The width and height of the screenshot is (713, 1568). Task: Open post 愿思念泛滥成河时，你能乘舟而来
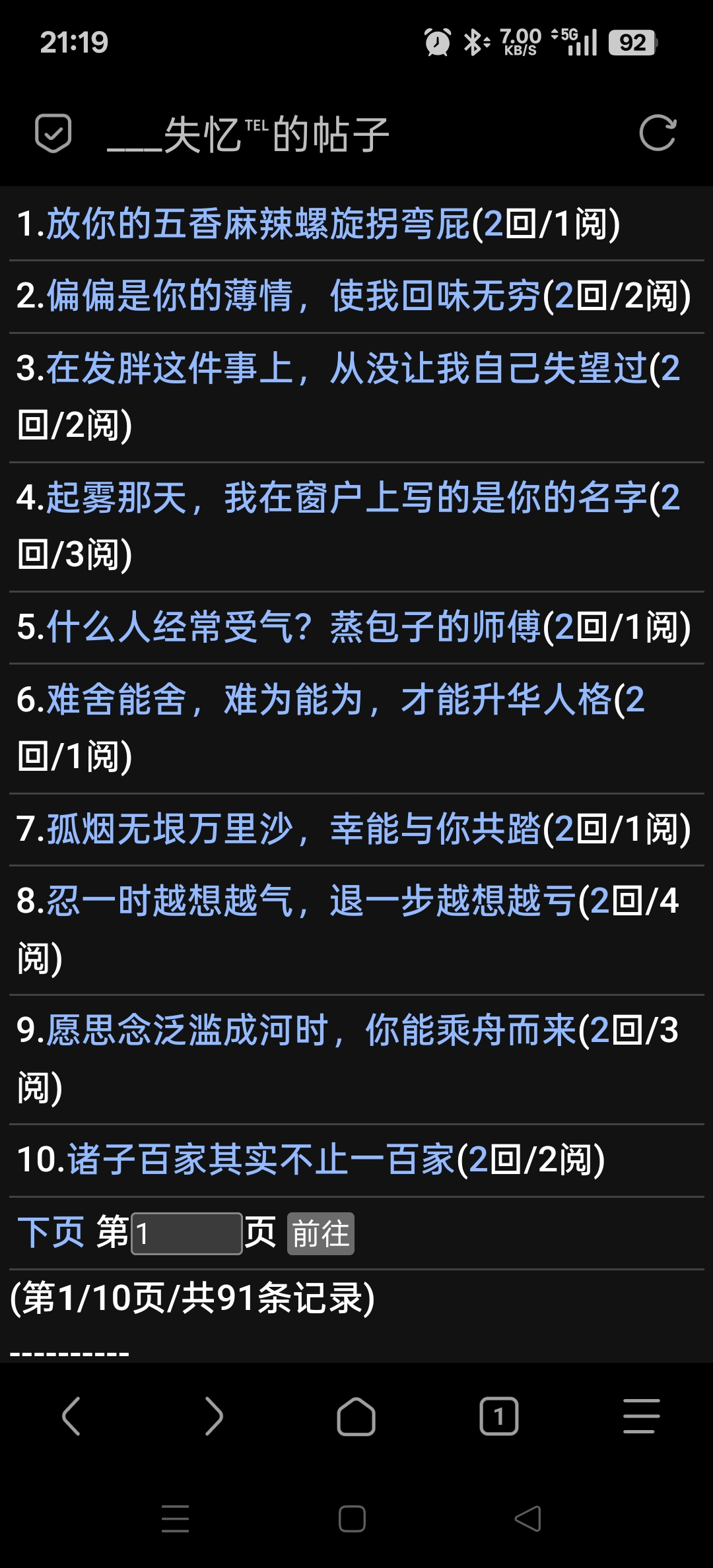pos(311,1031)
